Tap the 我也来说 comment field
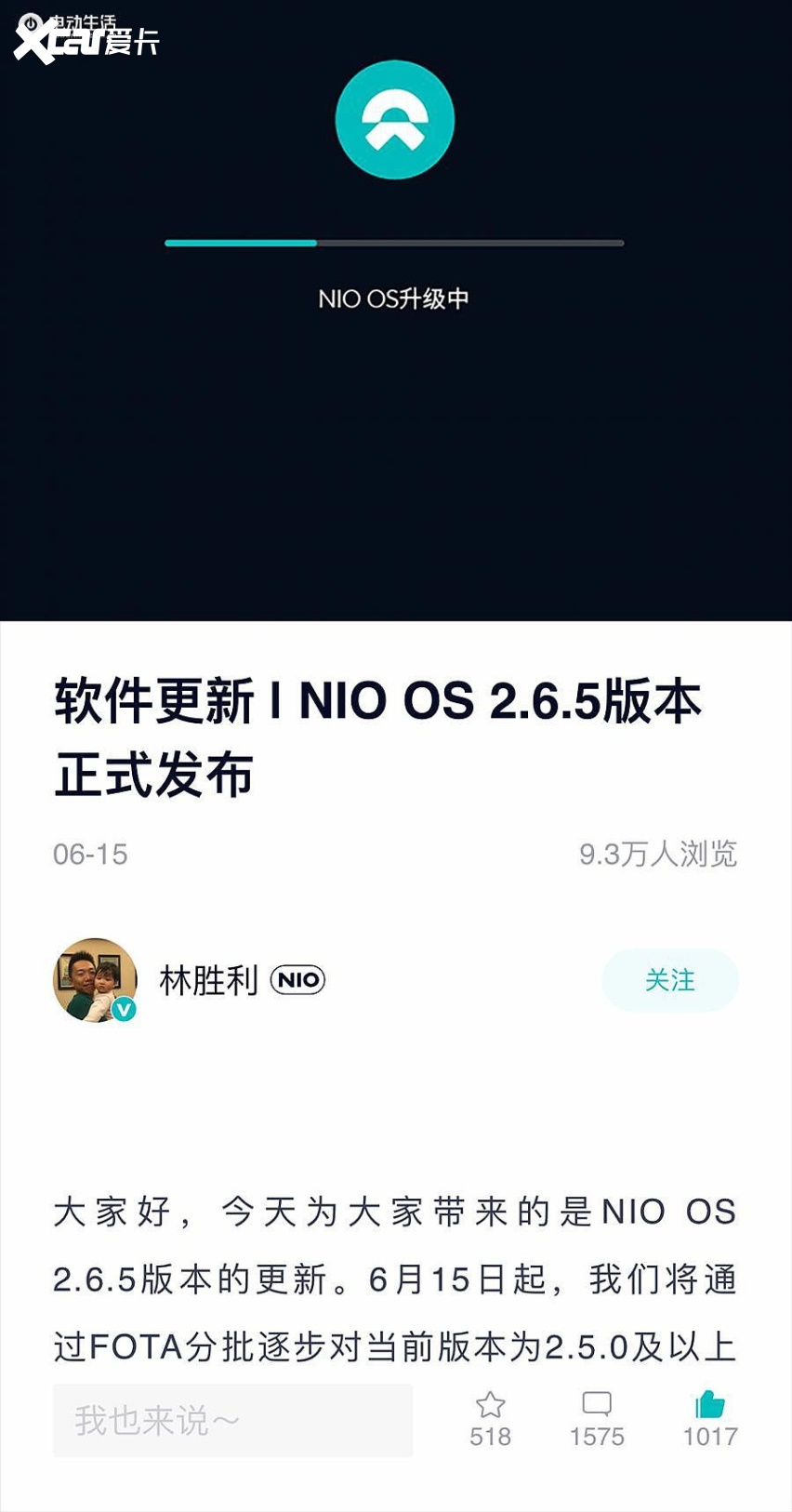This screenshot has width=792, height=1512. tap(232, 1420)
